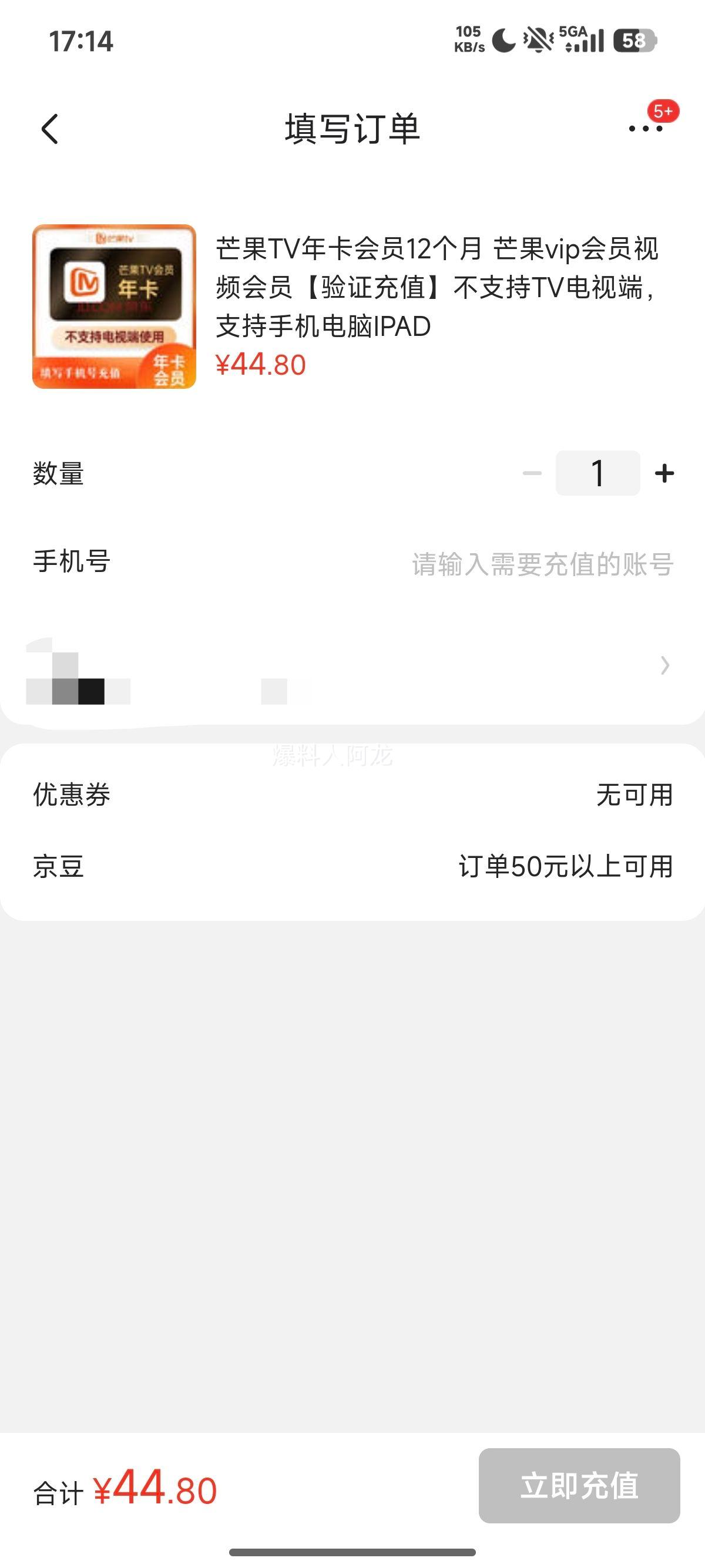Tap the network speed indicator 105 KB/s
Viewport: 705px width, 1568px height.
(469, 38)
